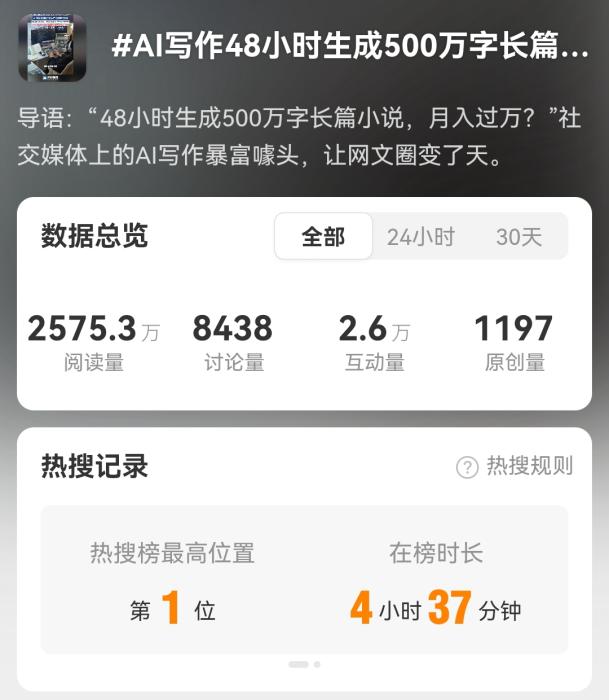
Task: Select the 全部 data tab
Action: (323, 237)
